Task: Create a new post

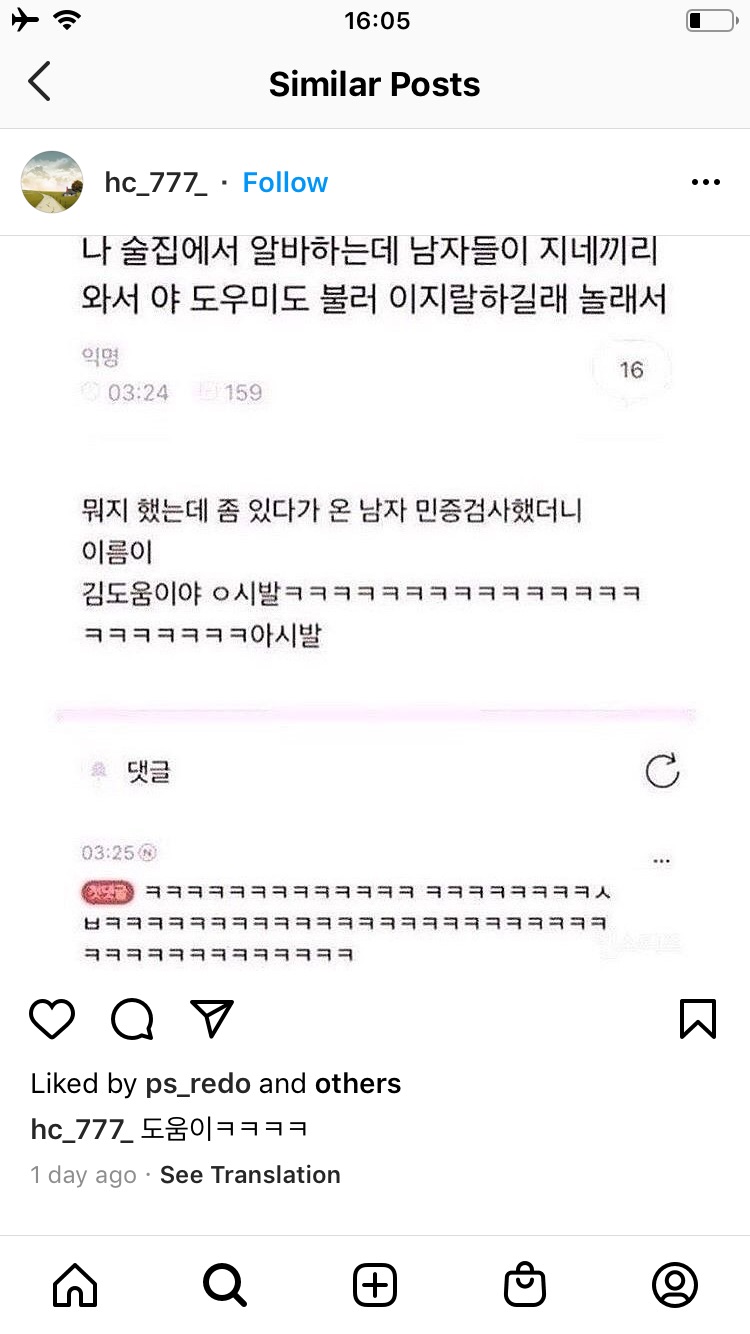Action: (x=375, y=1284)
